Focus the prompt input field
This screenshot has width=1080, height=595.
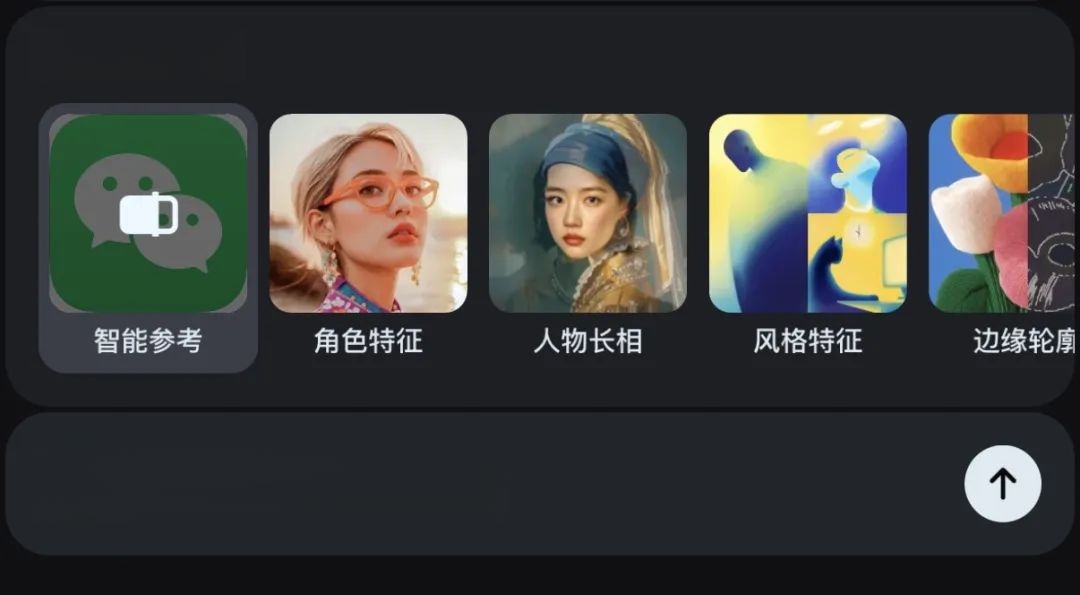point(480,484)
